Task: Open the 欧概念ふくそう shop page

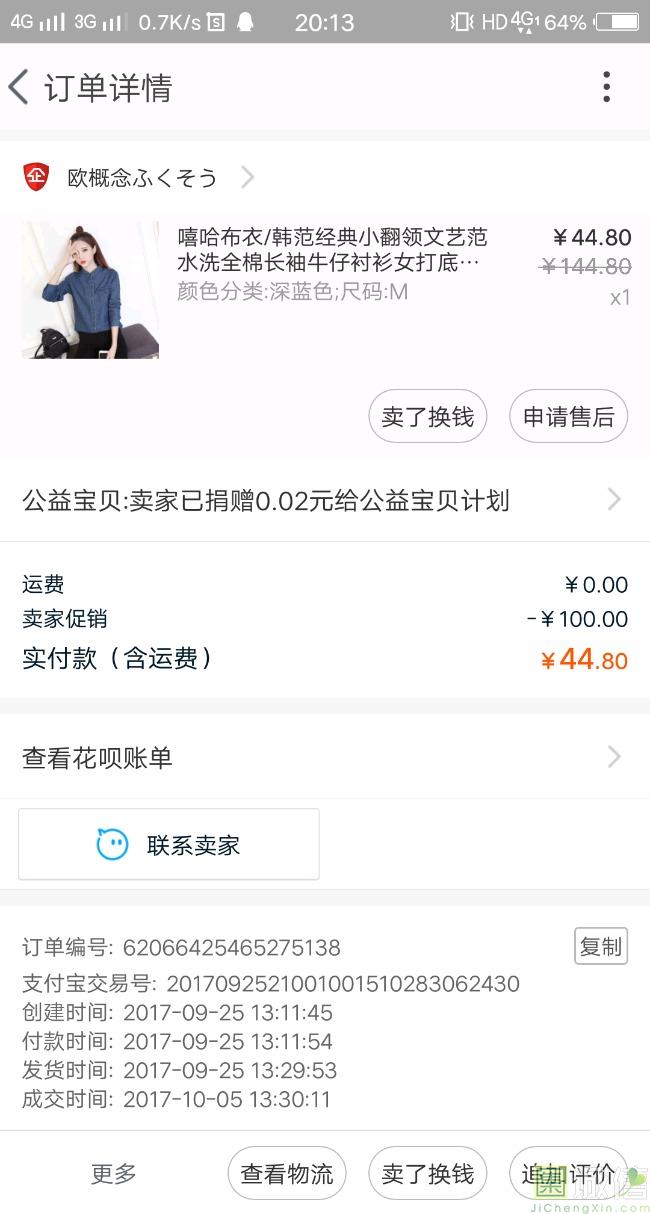Action: tap(142, 178)
